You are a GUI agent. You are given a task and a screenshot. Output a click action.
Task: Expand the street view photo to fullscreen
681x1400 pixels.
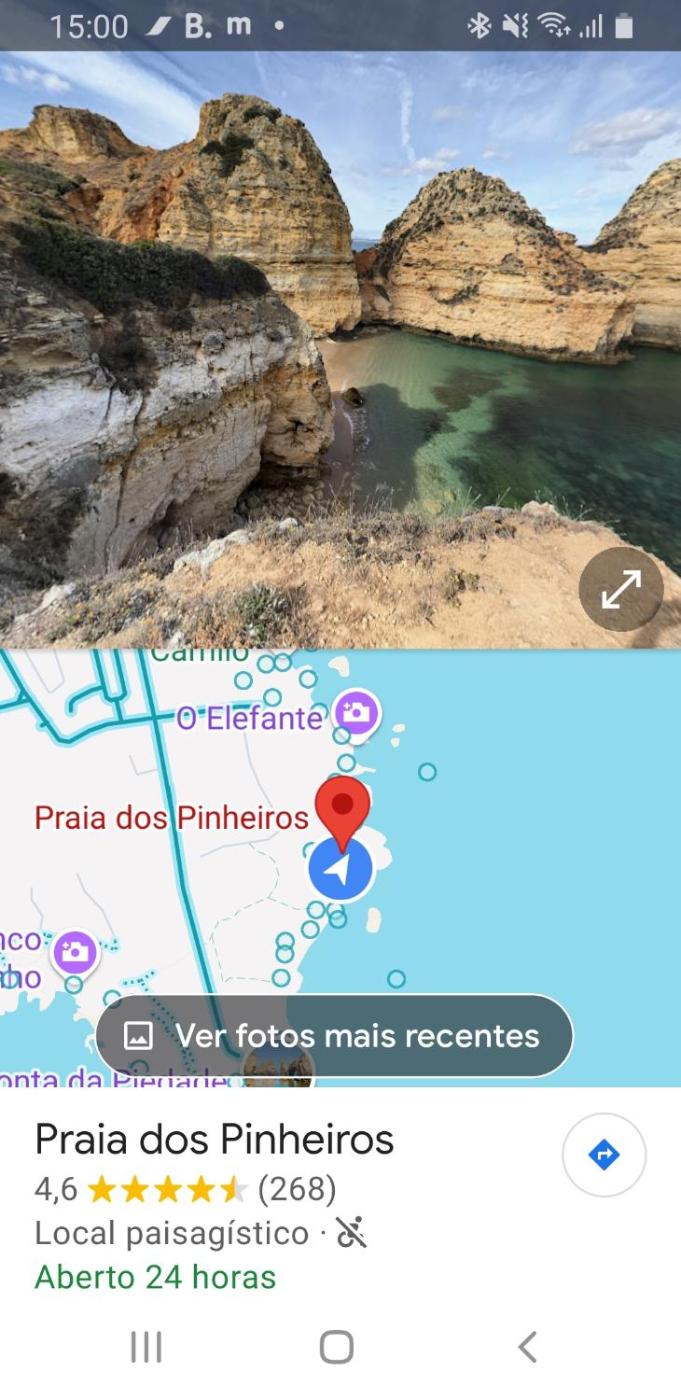click(620, 590)
